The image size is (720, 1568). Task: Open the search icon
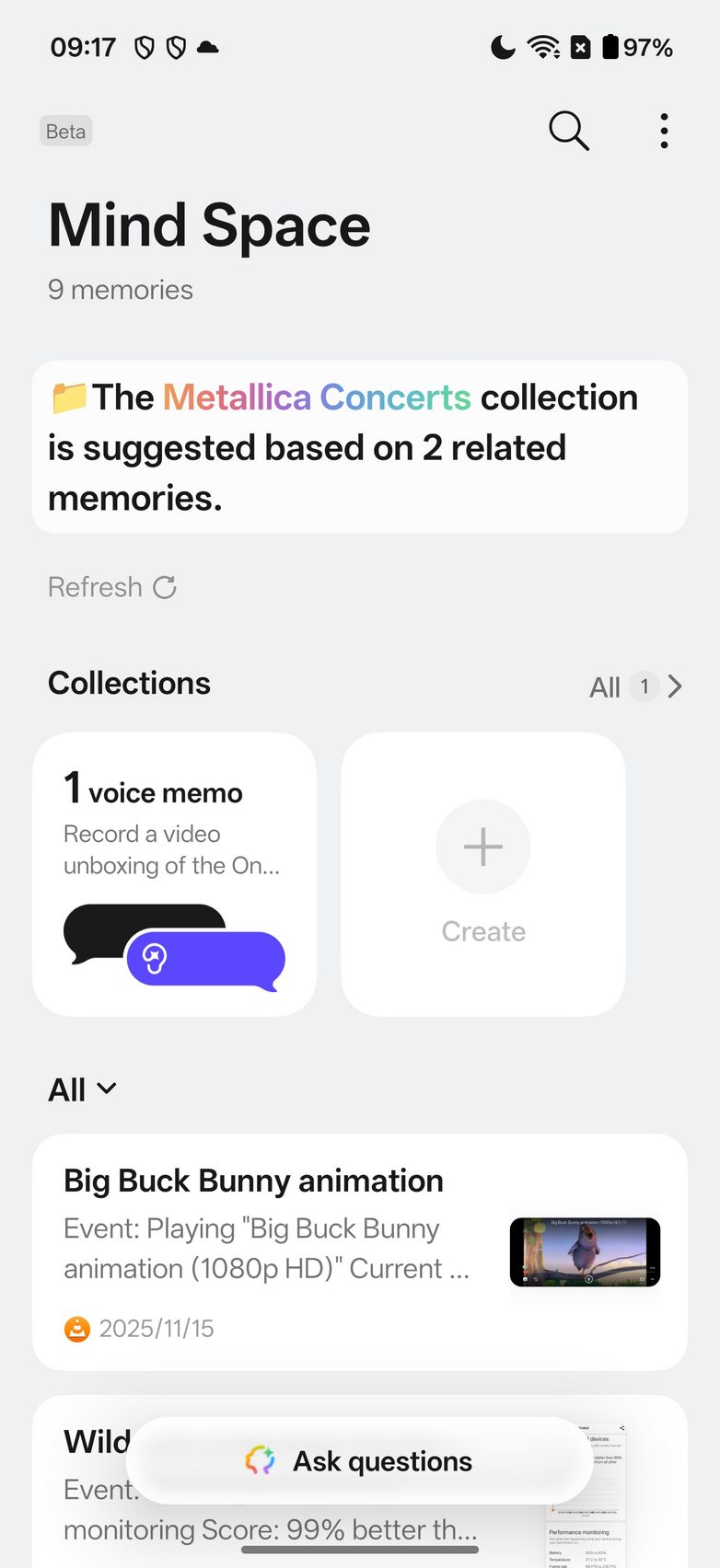point(568,131)
